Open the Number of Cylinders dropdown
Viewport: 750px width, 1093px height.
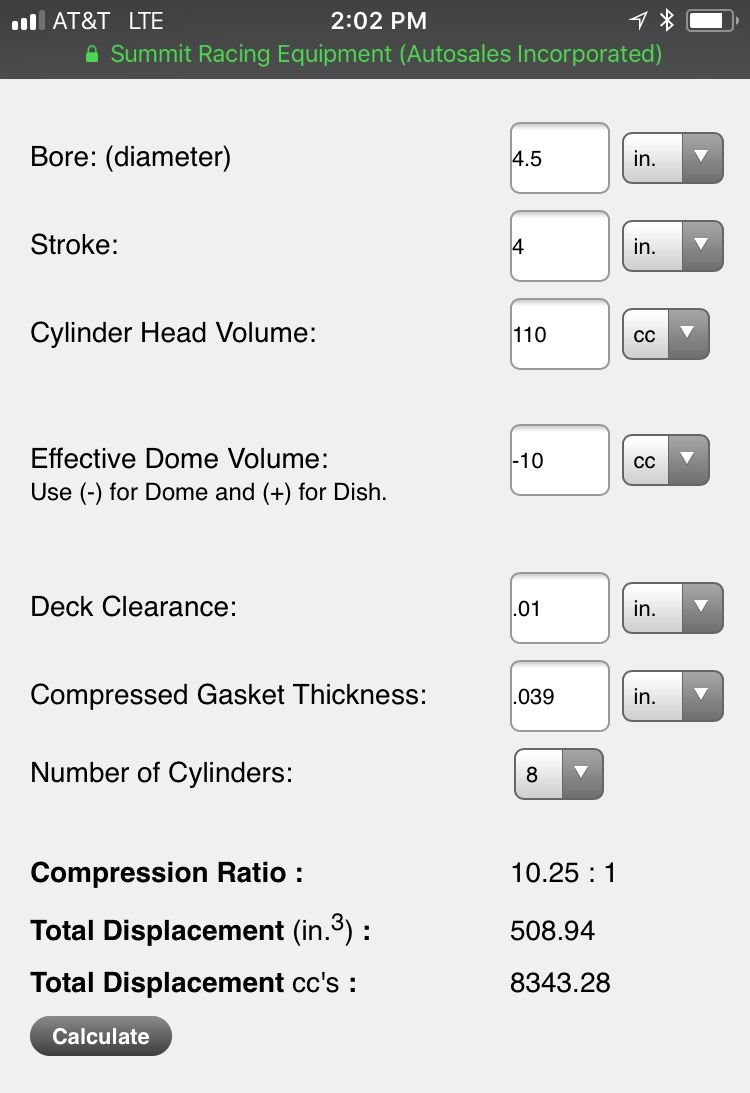[558, 774]
